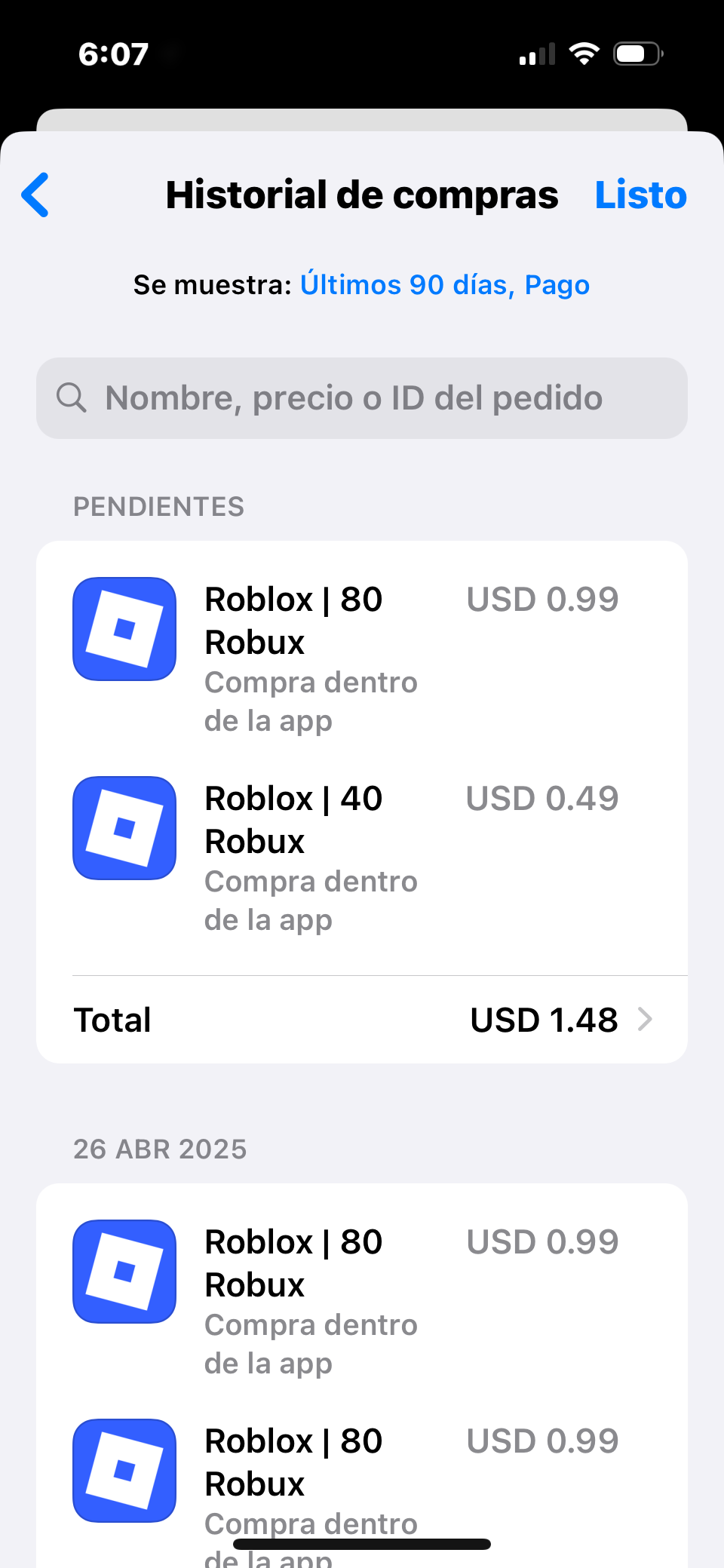Tap Listo to close purchase history
This screenshot has width=724, height=1568.
[x=640, y=195]
